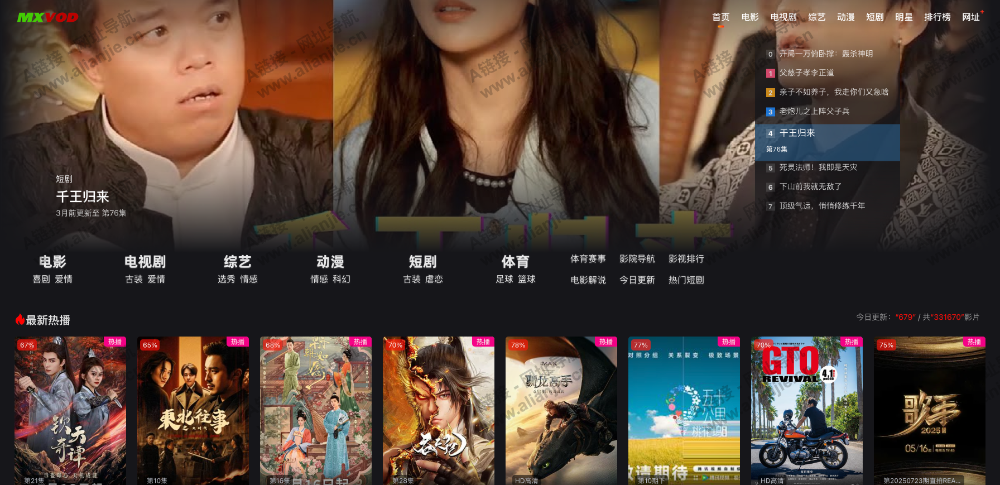Image resolution: width=1000 pixels, height=485 pixels.
Task: Open the 驯龙高手 movie poster
Action: [x=561, y=411]
